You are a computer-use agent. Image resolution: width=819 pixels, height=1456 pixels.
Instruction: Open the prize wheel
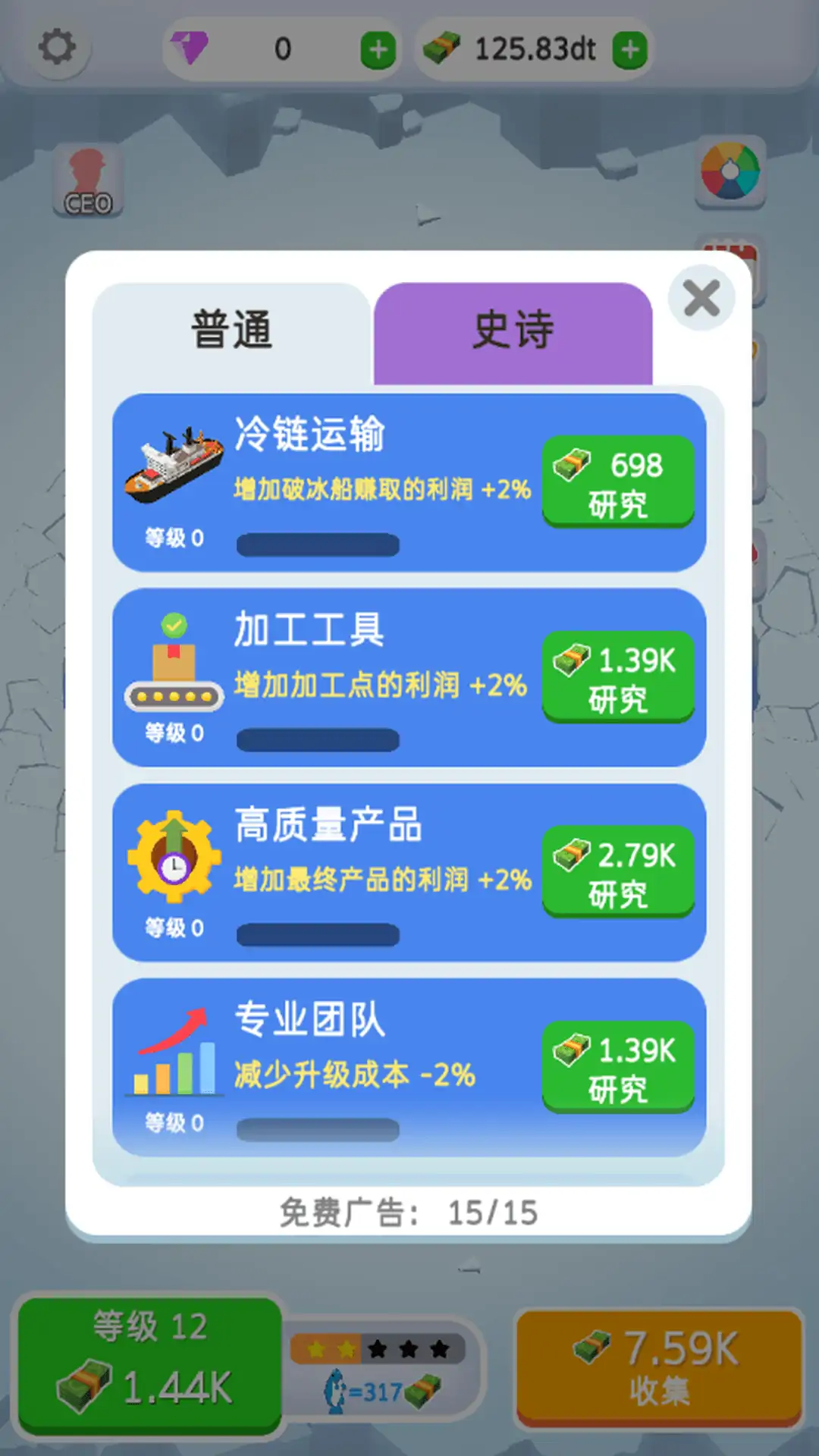point(730,172)
